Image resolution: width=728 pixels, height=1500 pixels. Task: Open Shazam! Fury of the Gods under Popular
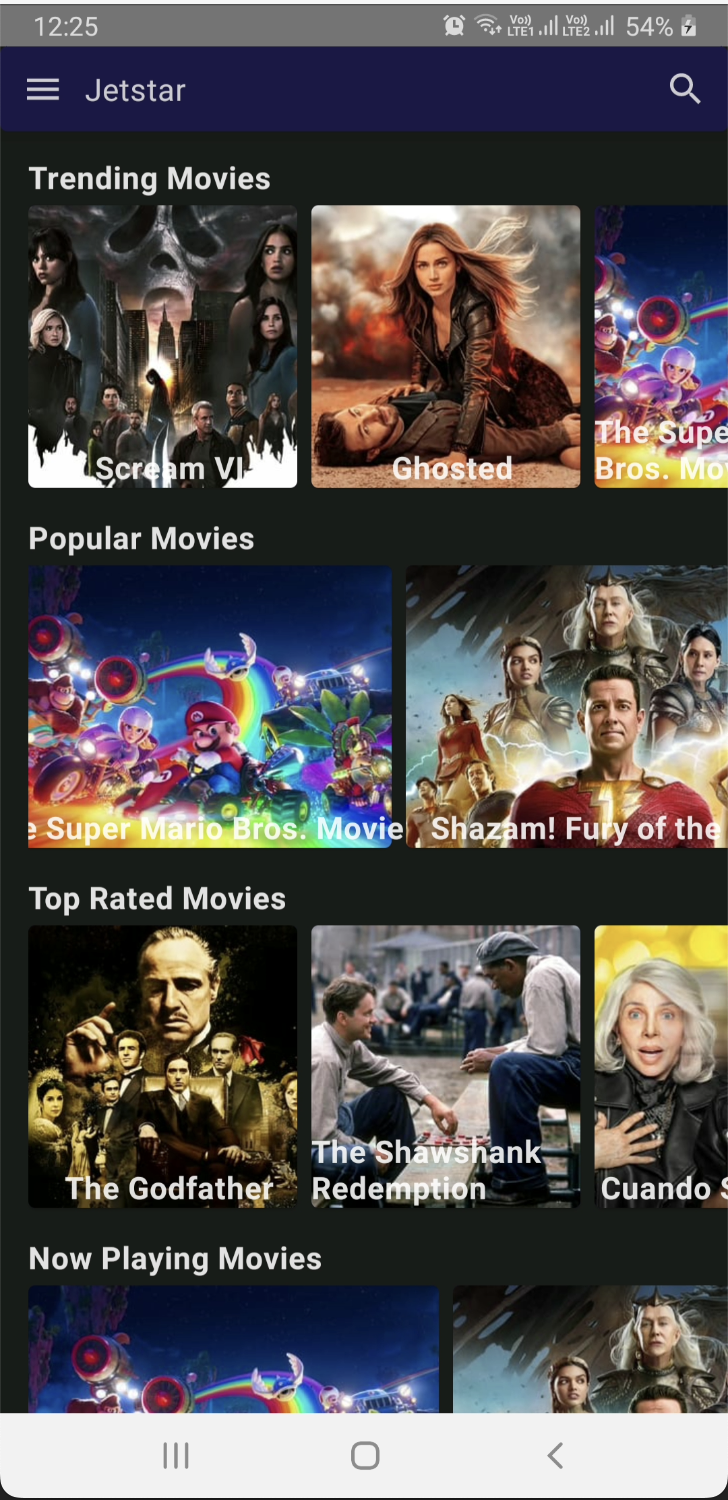(567, 707)
